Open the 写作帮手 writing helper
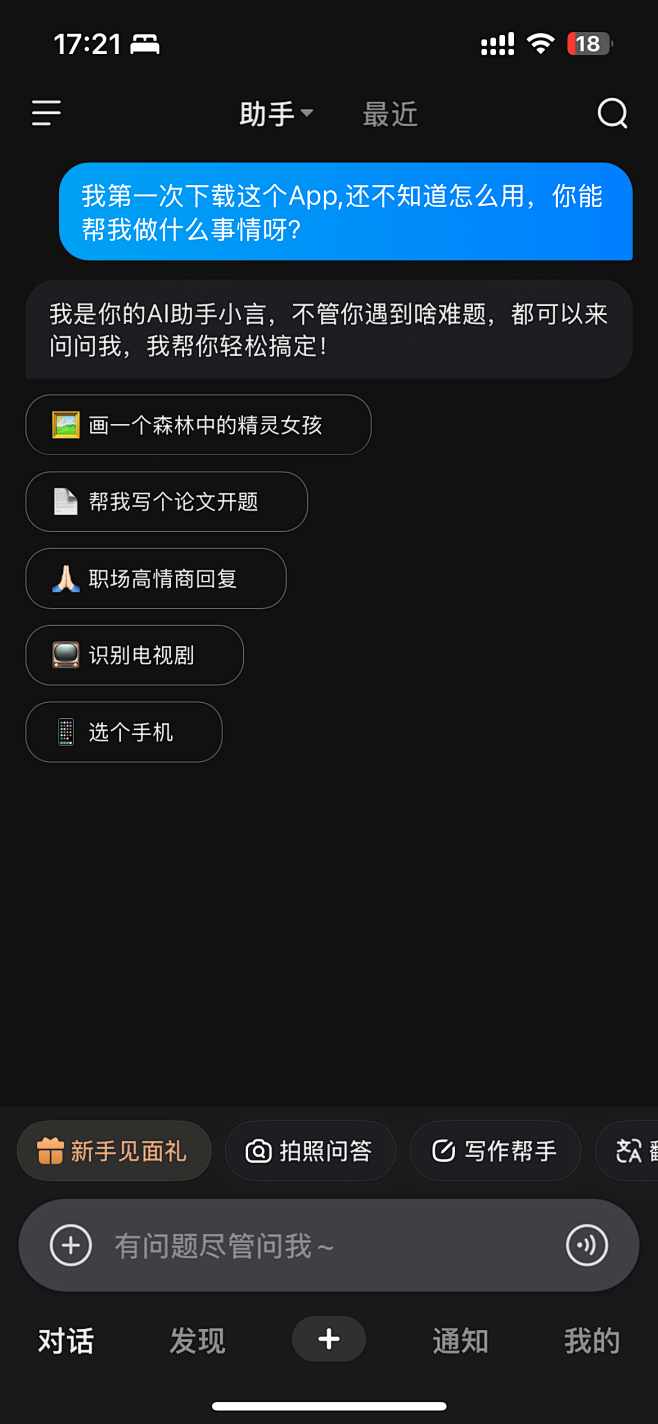Viewport: 658px width, 1424px height. tap(496, 1151)
